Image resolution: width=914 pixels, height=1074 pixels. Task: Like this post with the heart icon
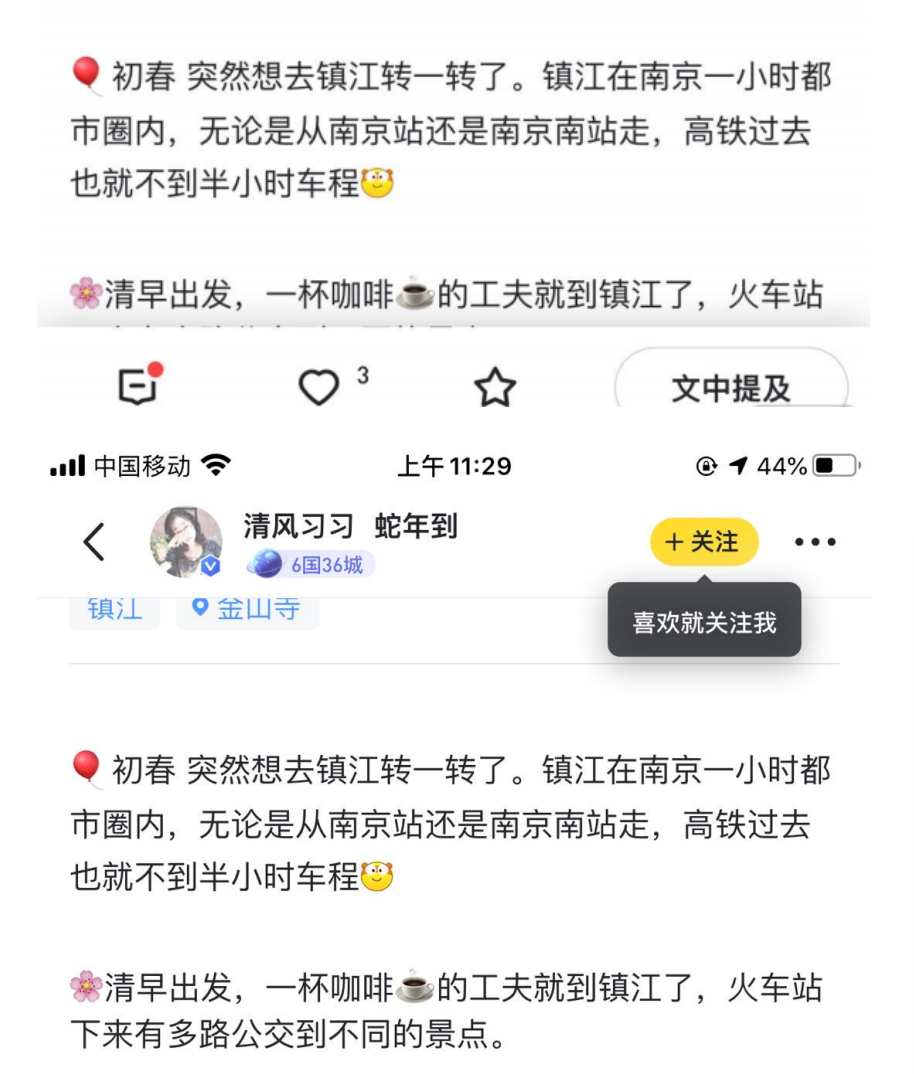320,388
